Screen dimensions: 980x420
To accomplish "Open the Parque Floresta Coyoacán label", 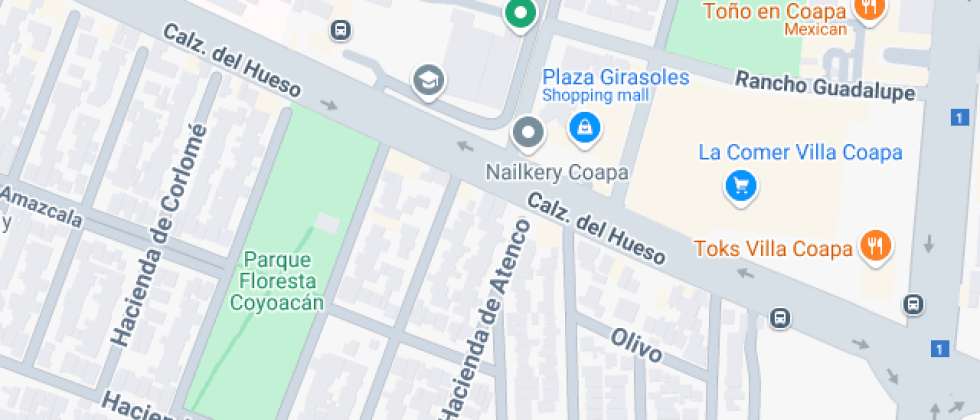I will [x=277, y=281].
